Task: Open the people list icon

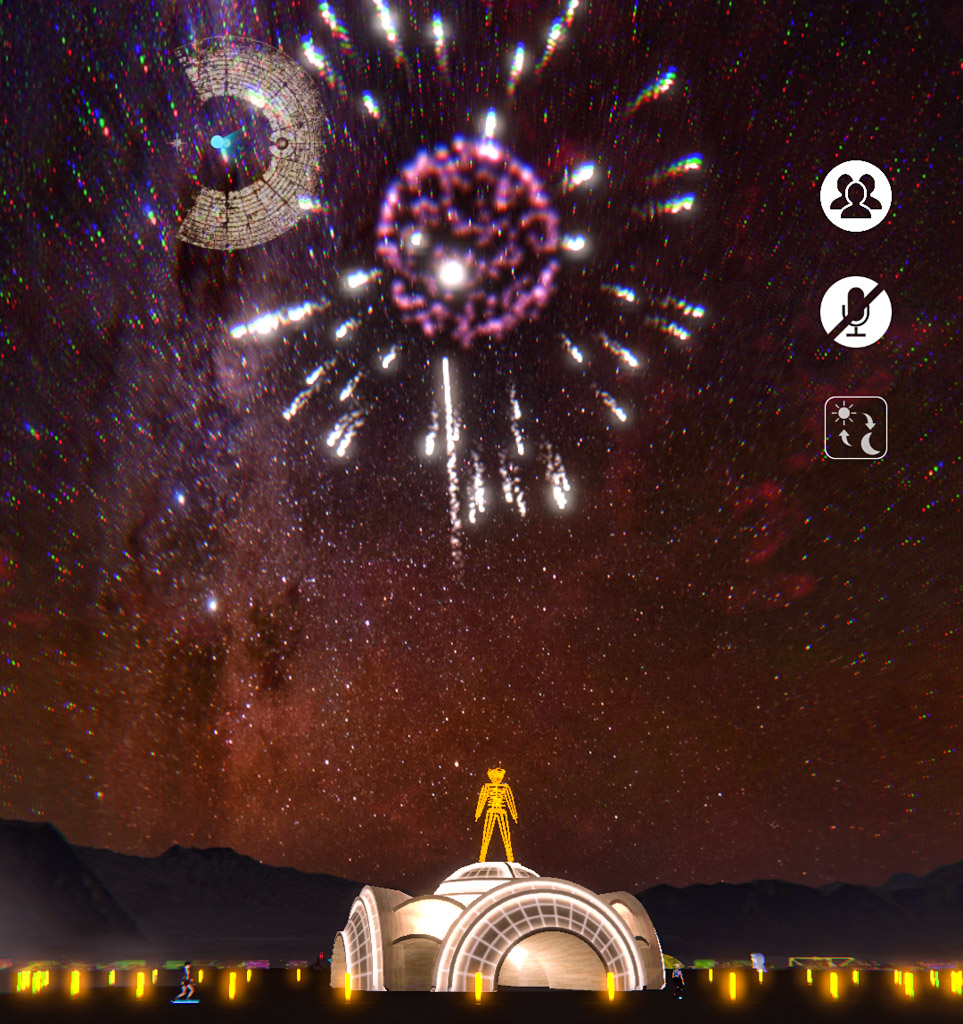Action: pyautogui.click(x=855, y=196)
